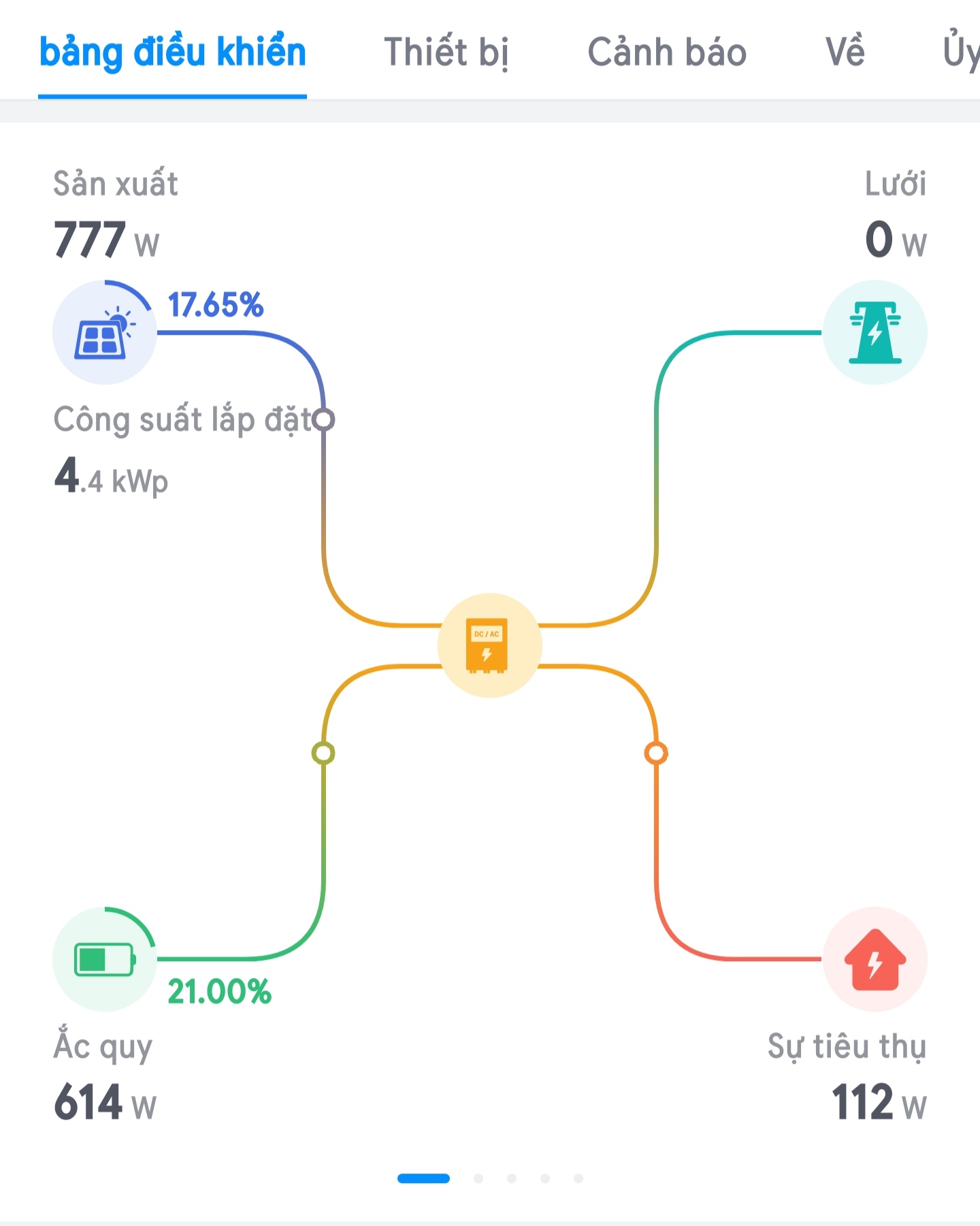
Task: Select the Về tab
Action: [845, 52]
